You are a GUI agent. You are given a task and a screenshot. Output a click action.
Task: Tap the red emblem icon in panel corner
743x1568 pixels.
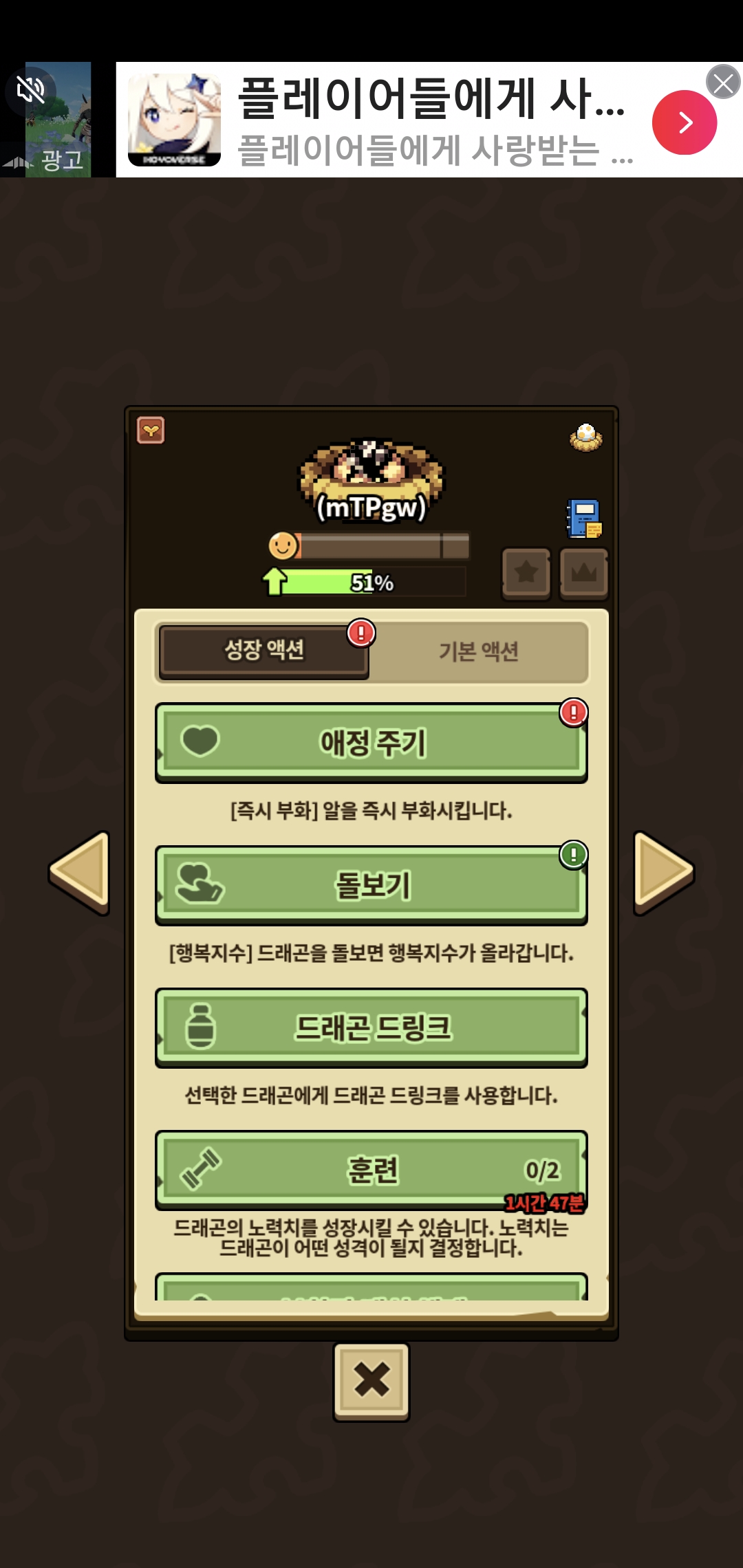(151, 431)
